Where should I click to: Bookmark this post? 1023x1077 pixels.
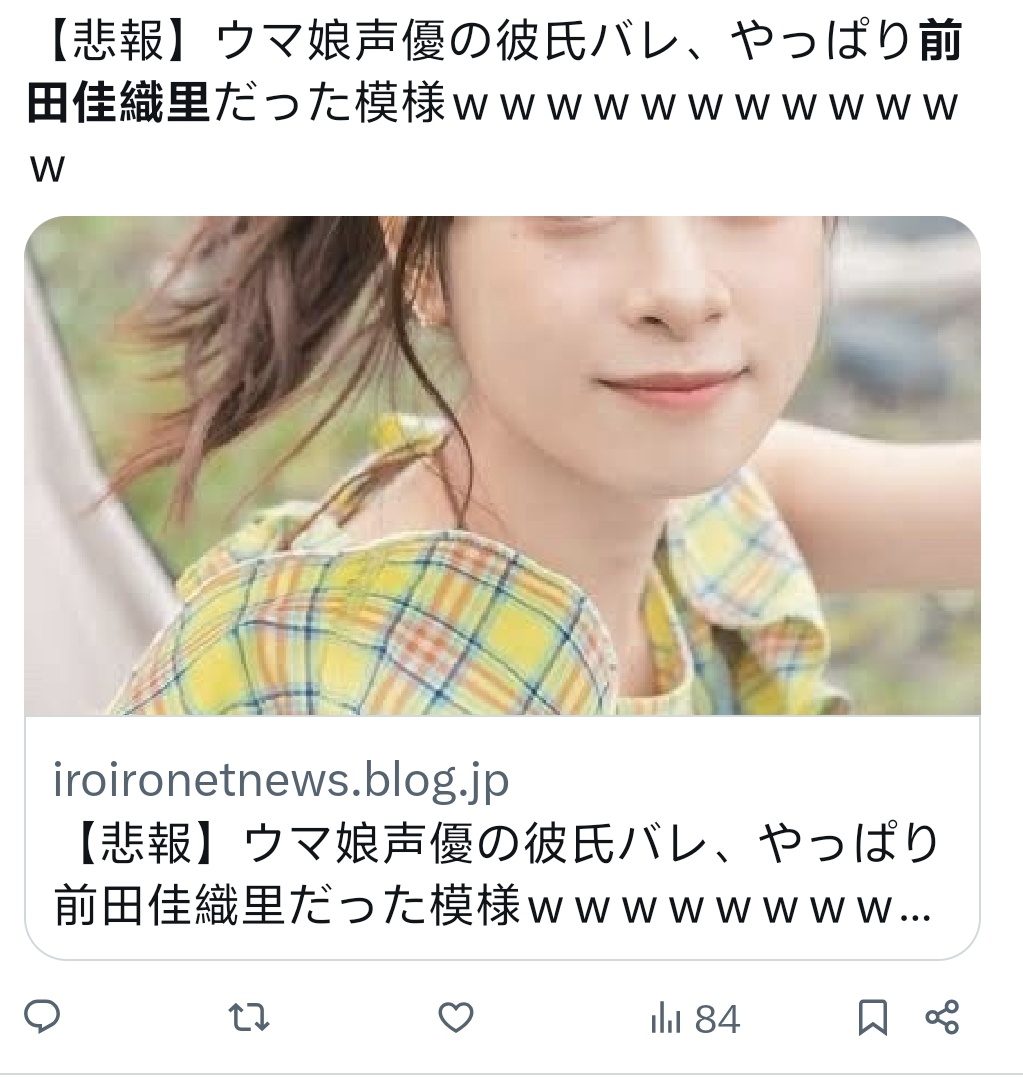point(872,1018)
